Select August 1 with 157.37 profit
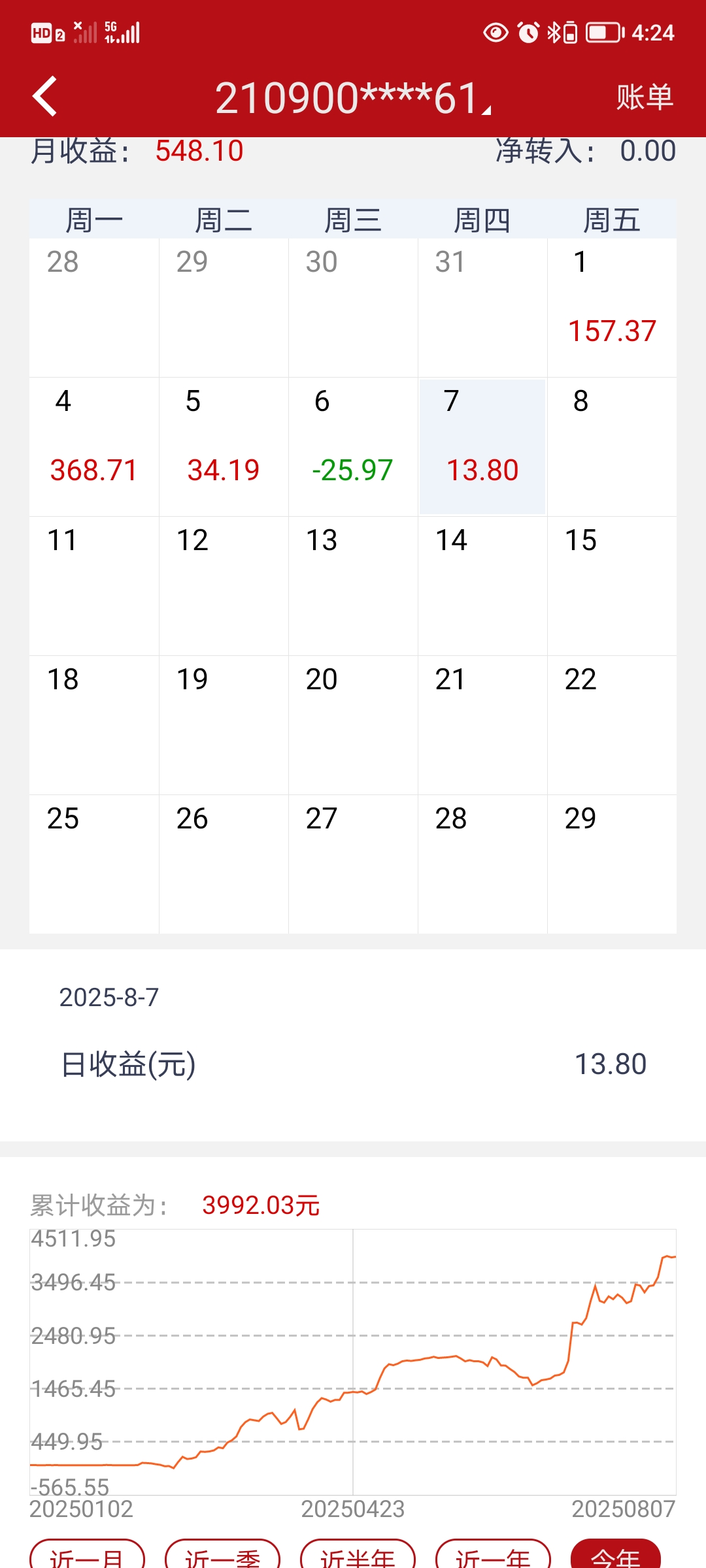 click(x=612, y=308)
